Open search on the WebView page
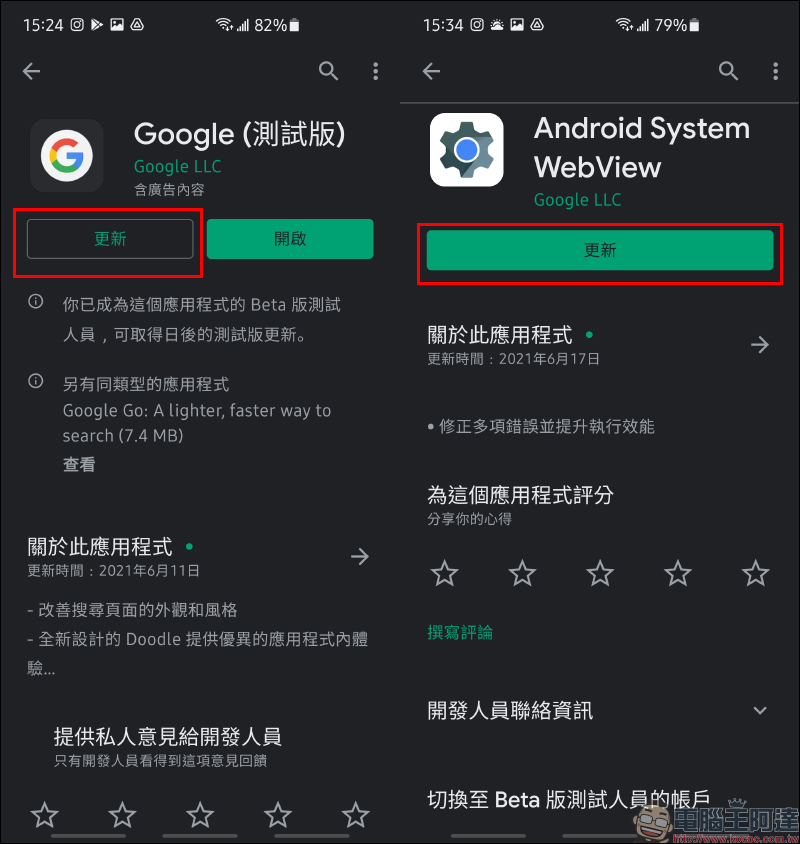Viewport: 800px width, 844px height. [728, 71]
